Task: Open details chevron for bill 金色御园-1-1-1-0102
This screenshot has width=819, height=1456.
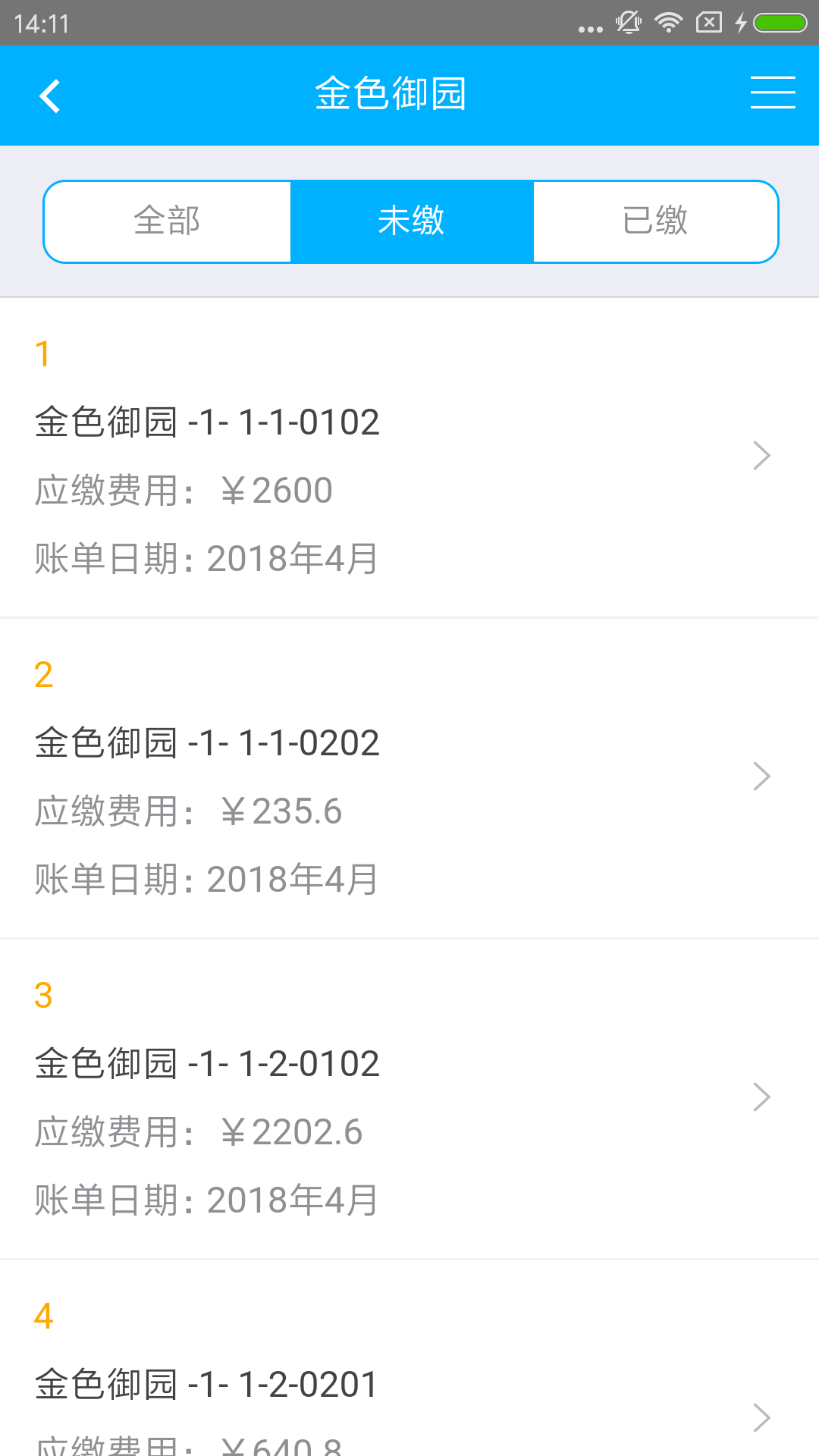Action: pyautogui.click(x=761, y=456)
